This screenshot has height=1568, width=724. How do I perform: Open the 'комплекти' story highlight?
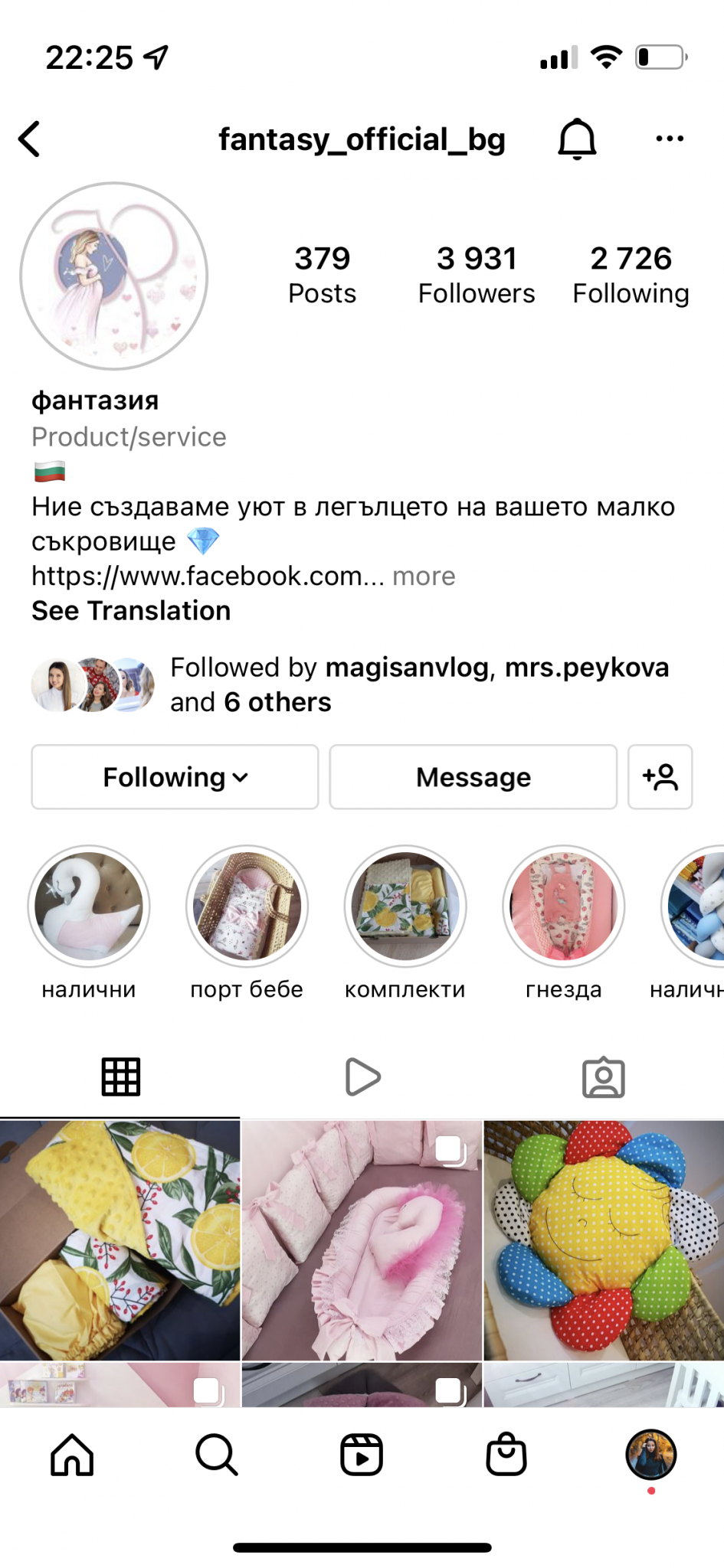point(405,906)
